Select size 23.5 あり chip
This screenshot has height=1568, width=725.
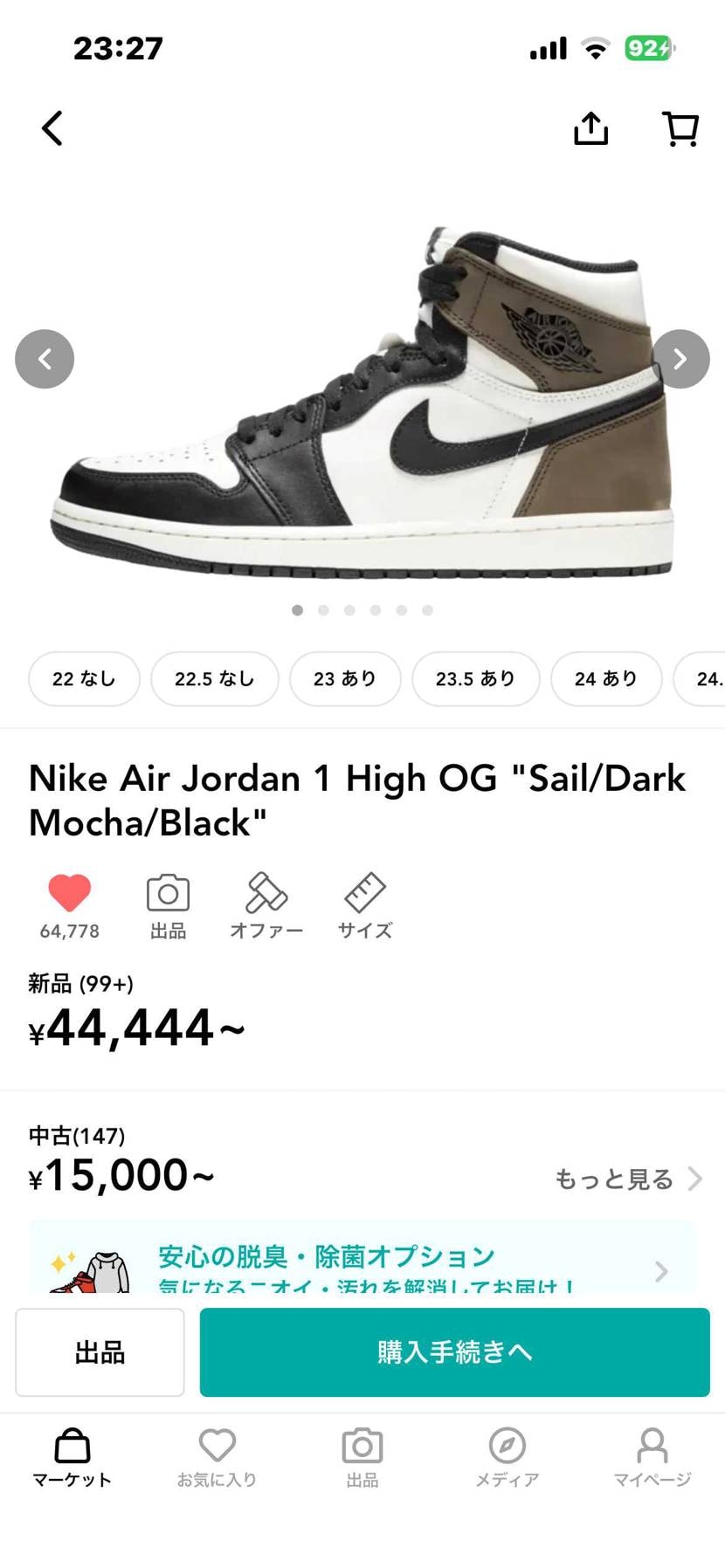(475, 678)
